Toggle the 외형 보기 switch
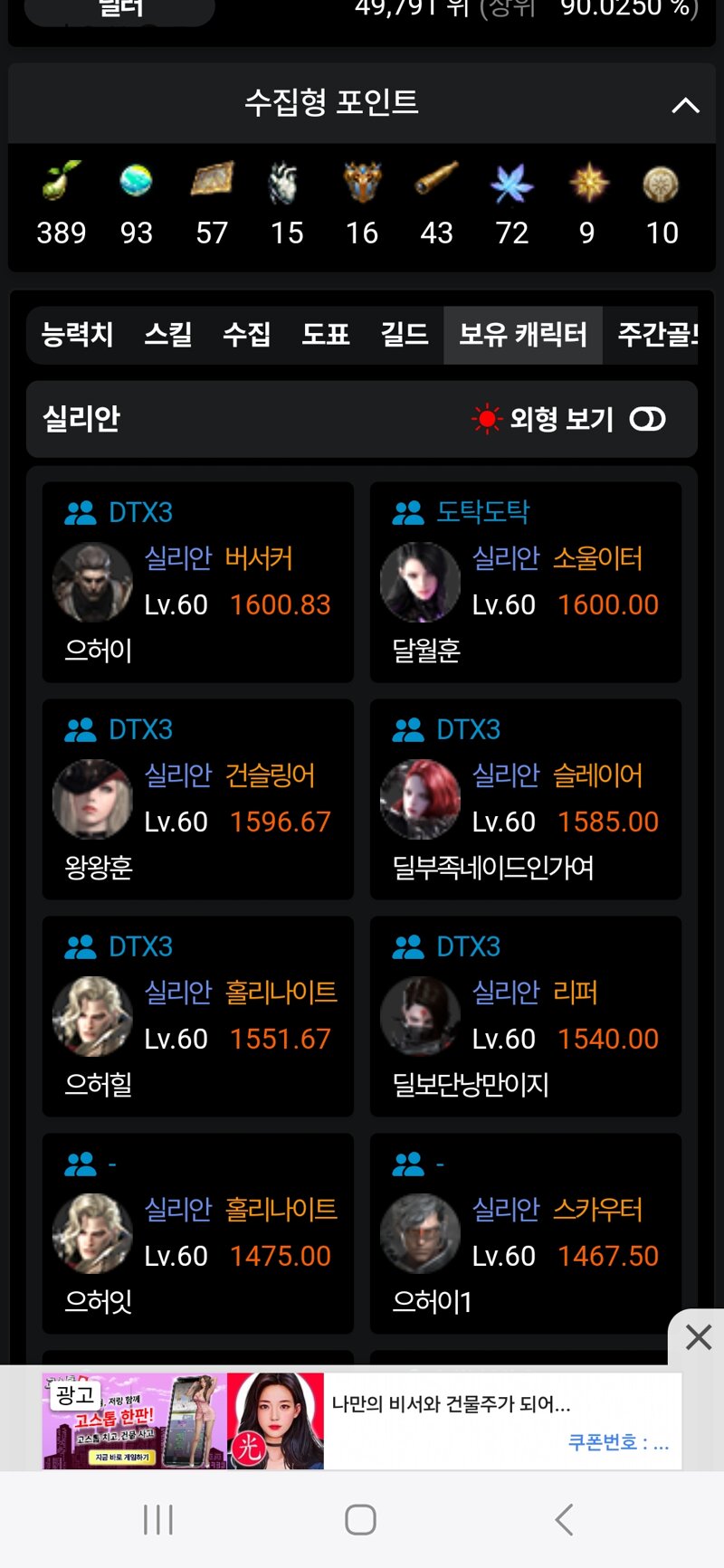This screenshot has height=1568, width=724. pyautogui.click(x=647, y=419)
